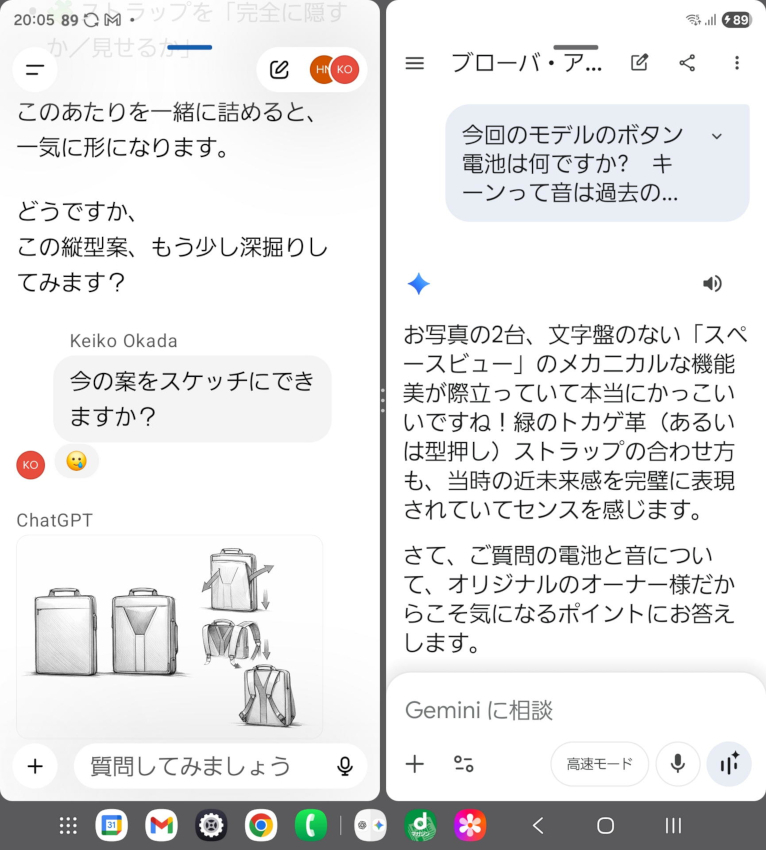766x850 pixels.
Task: Share this Gemini conversation
Action: point(687,63)
